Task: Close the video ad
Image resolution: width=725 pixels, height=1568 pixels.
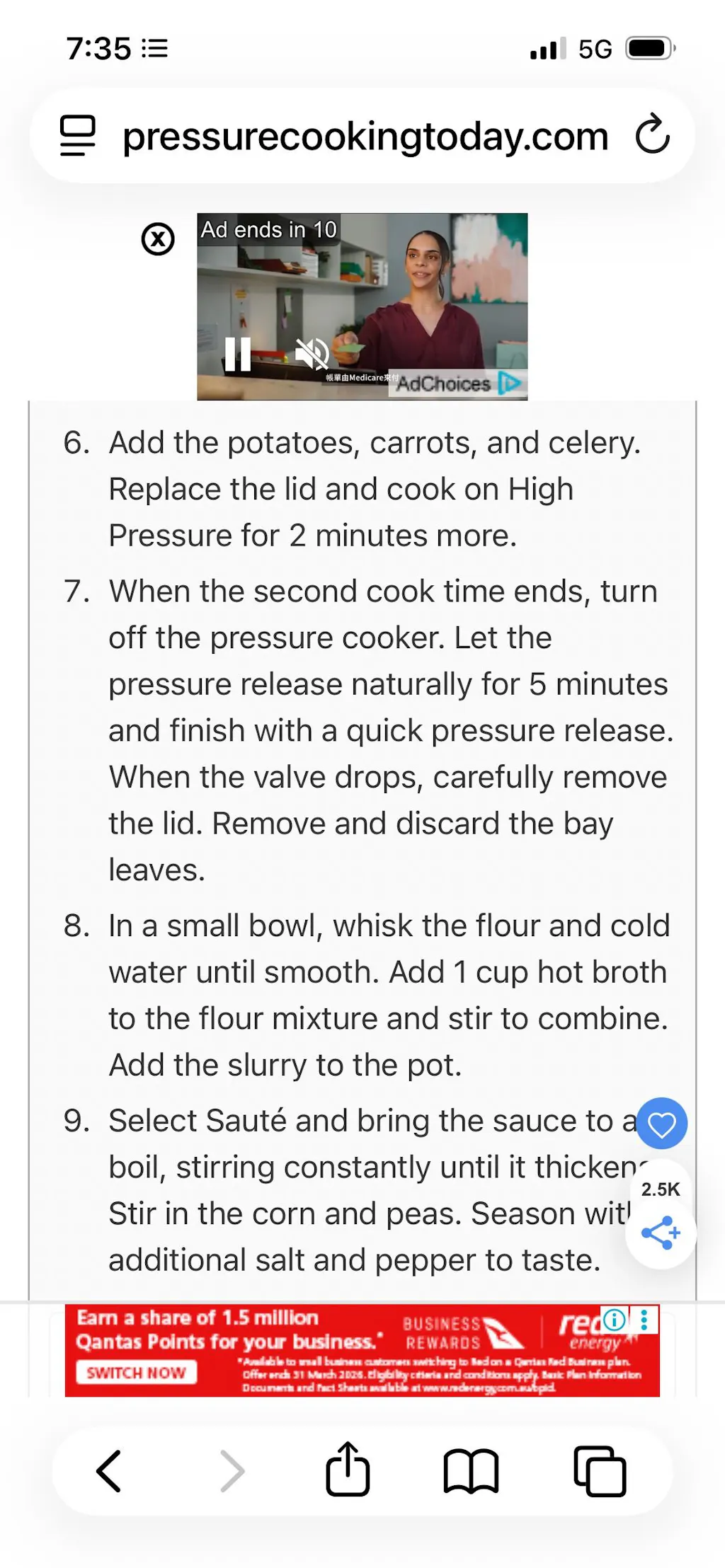Action: coord(158,239)
